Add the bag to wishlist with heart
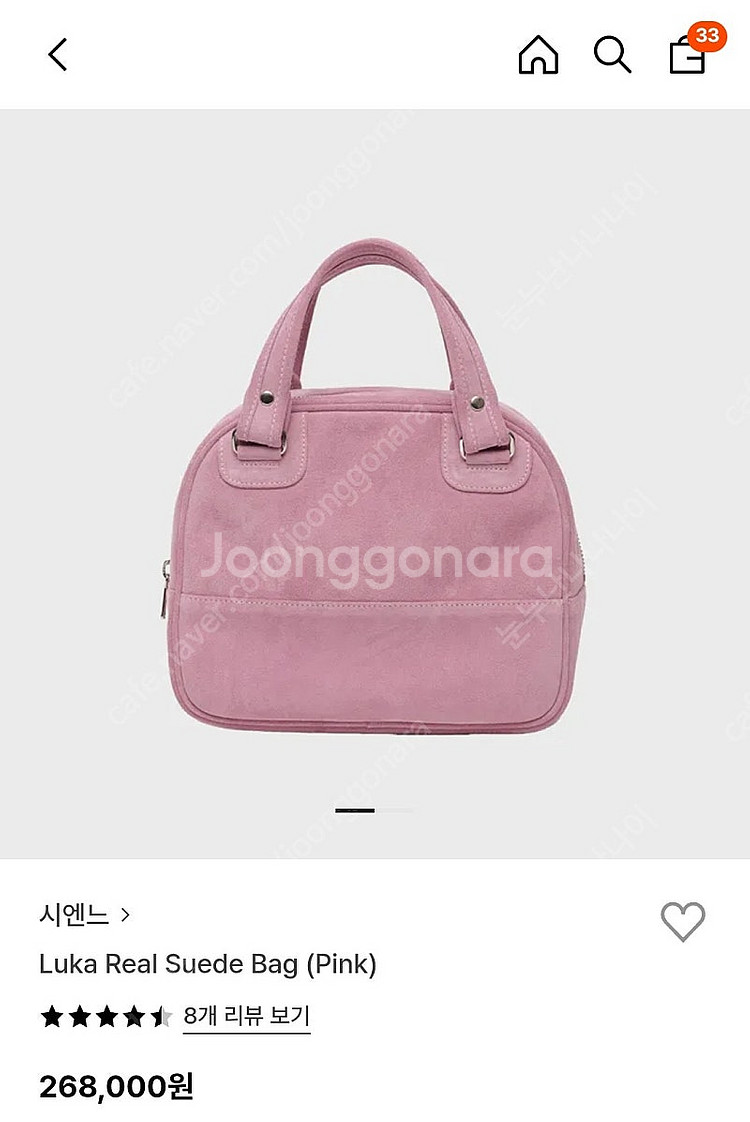750x1122 pixels. pos(683,921)
